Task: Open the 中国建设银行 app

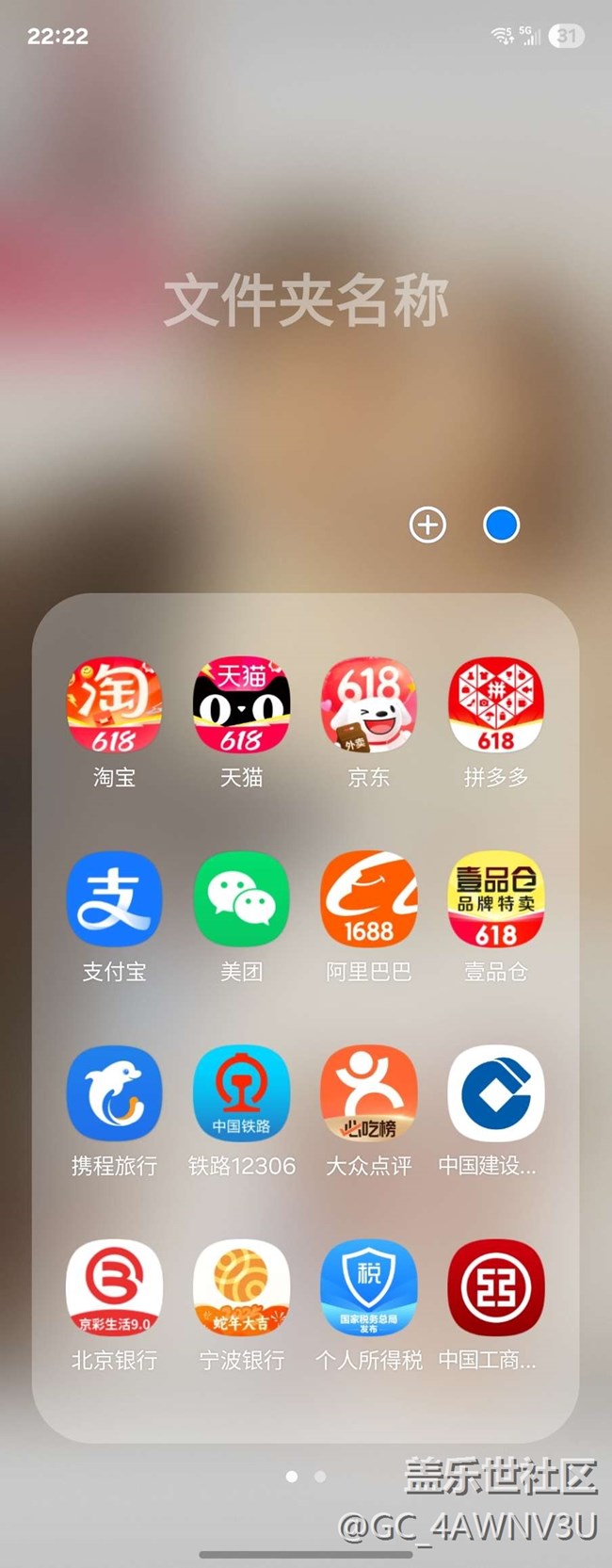Action: coord(495,1093)
